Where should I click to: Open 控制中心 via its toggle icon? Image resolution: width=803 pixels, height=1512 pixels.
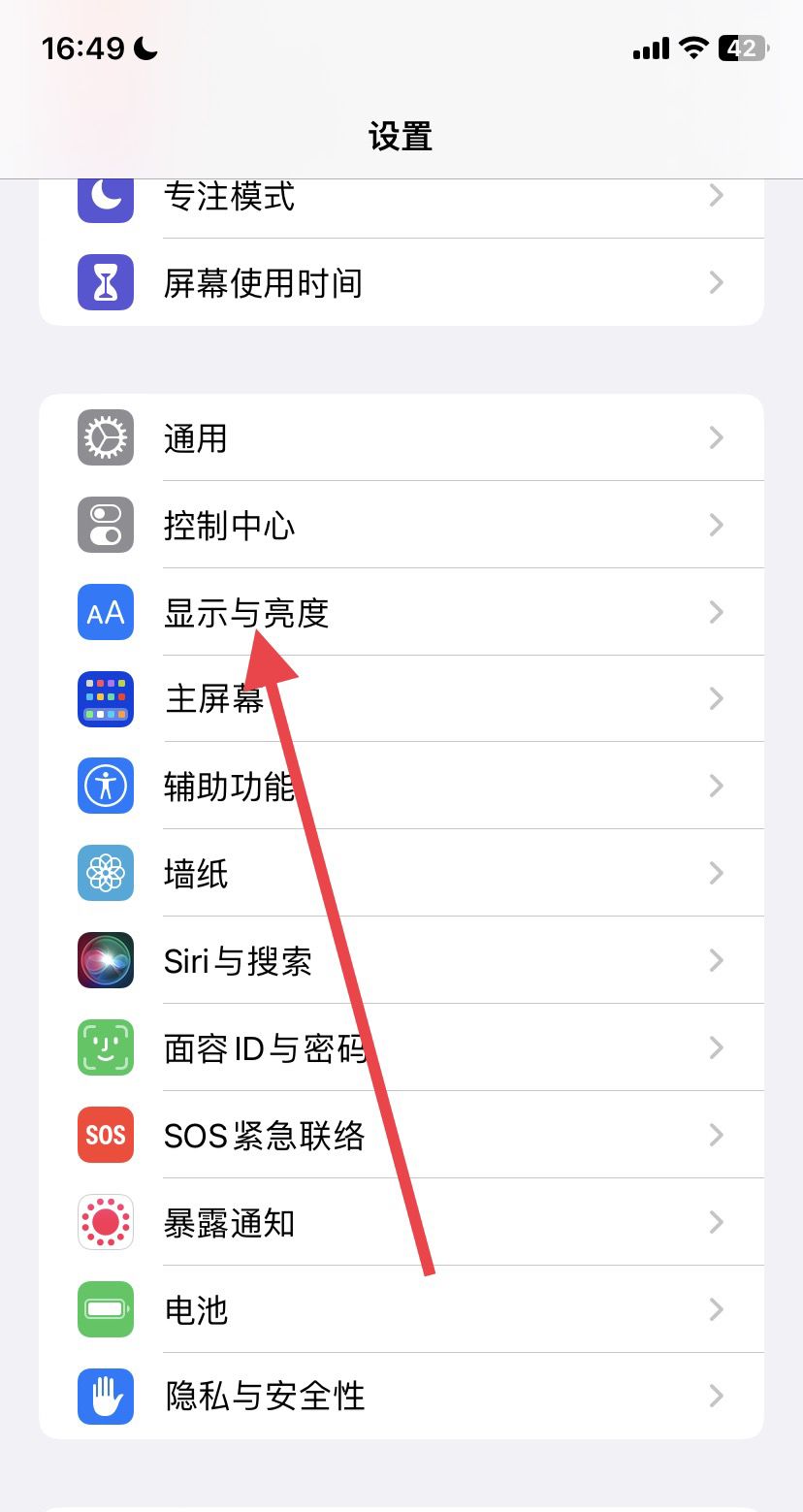point(105,525)
